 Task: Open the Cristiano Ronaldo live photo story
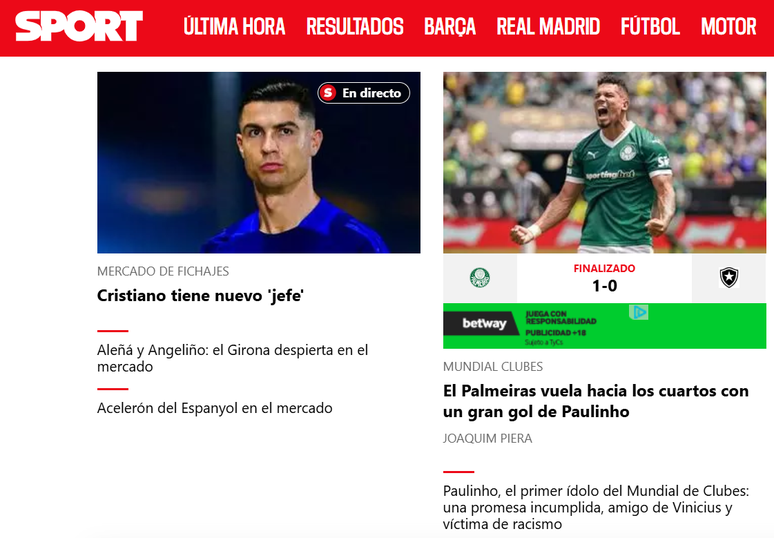click(258, 163)
